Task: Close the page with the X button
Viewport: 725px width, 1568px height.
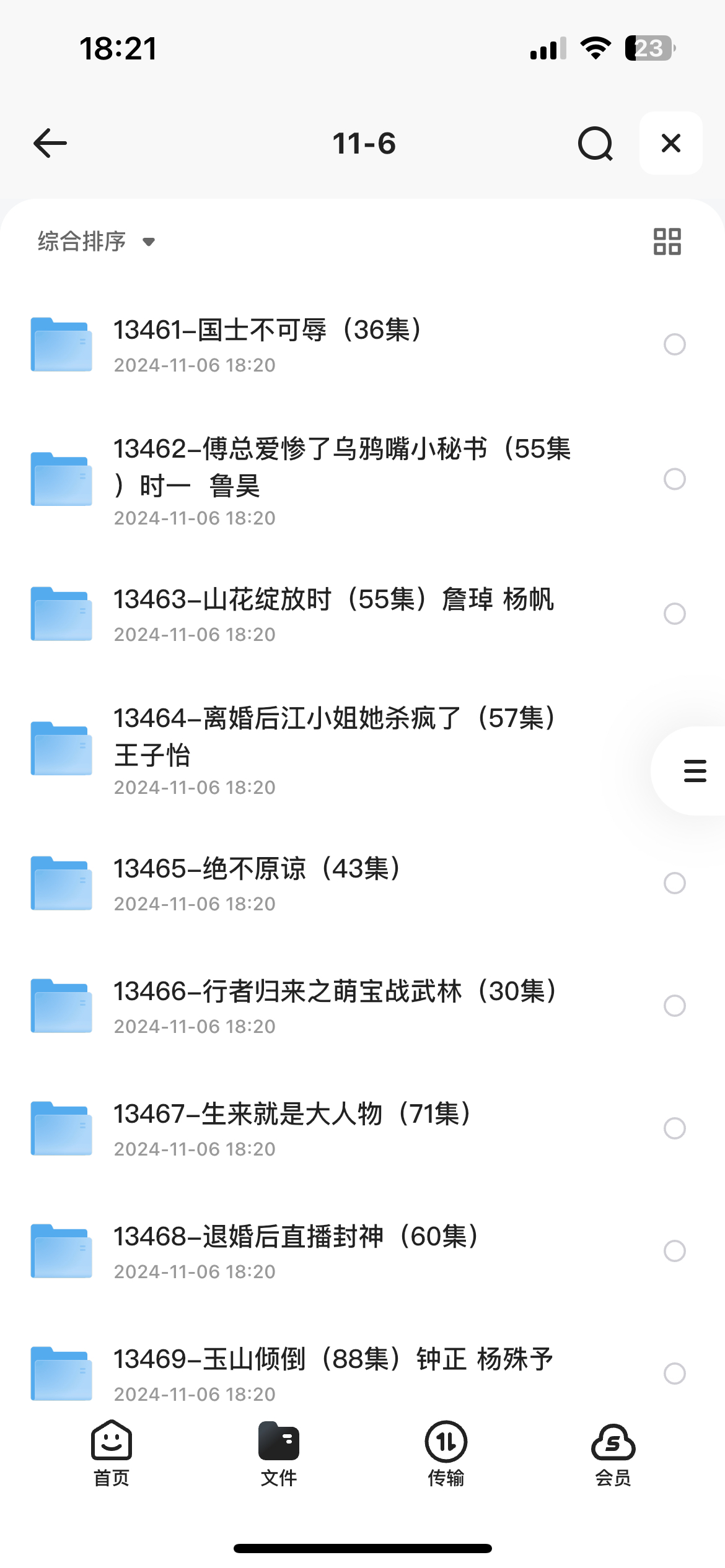Action: [670, 143]
